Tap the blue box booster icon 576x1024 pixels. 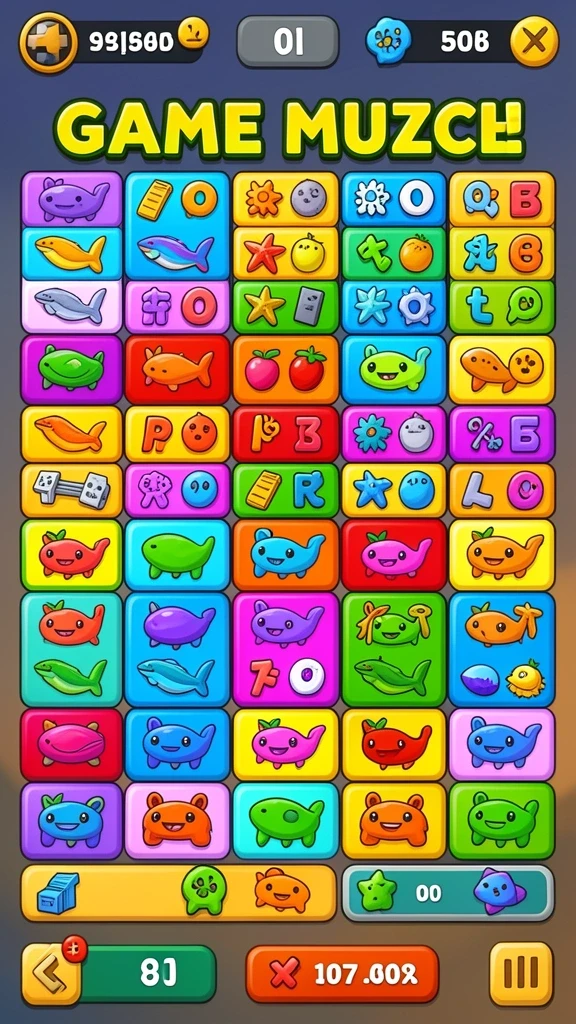point(57,892)
